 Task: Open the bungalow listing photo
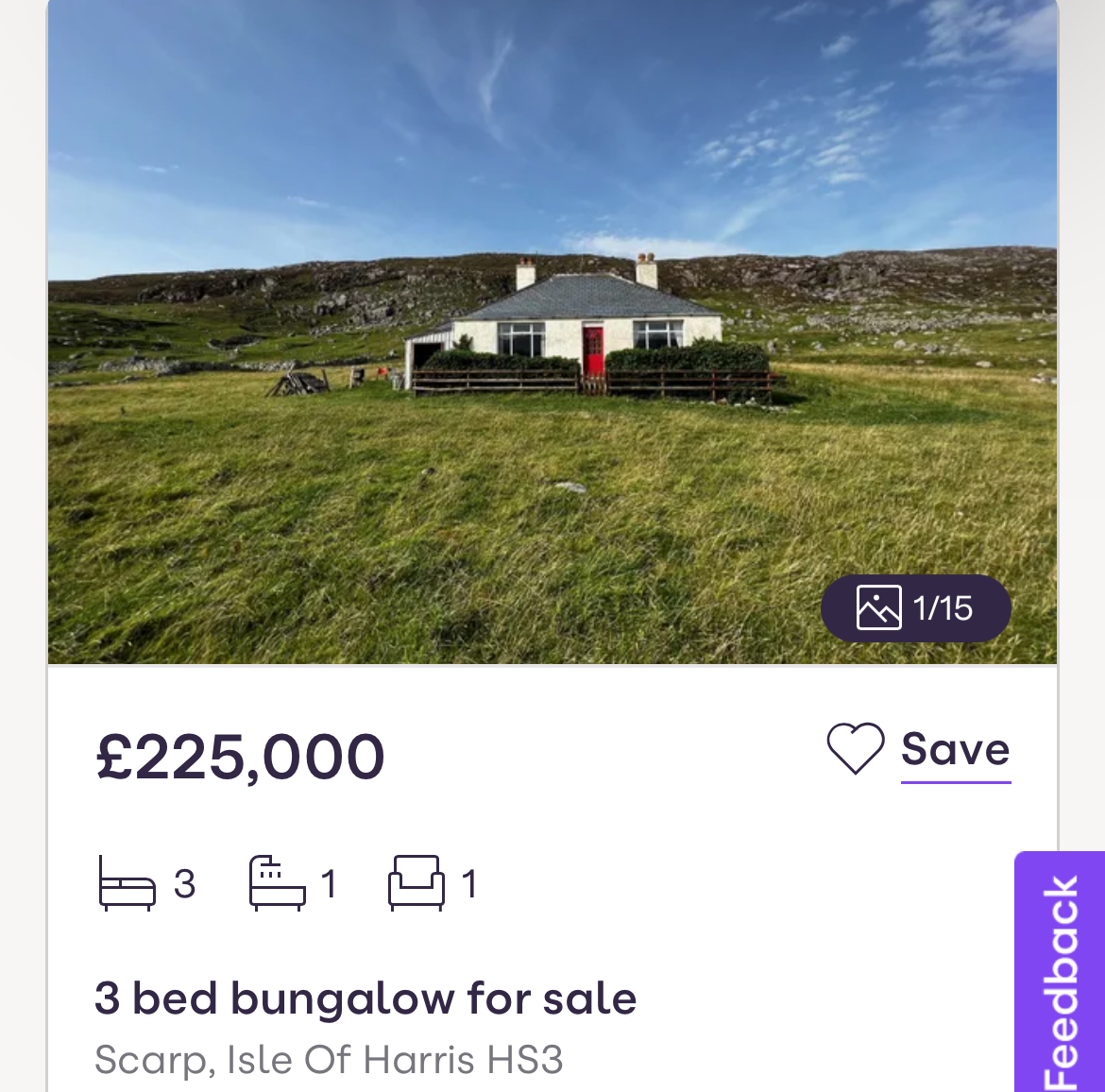pos(552,331)
